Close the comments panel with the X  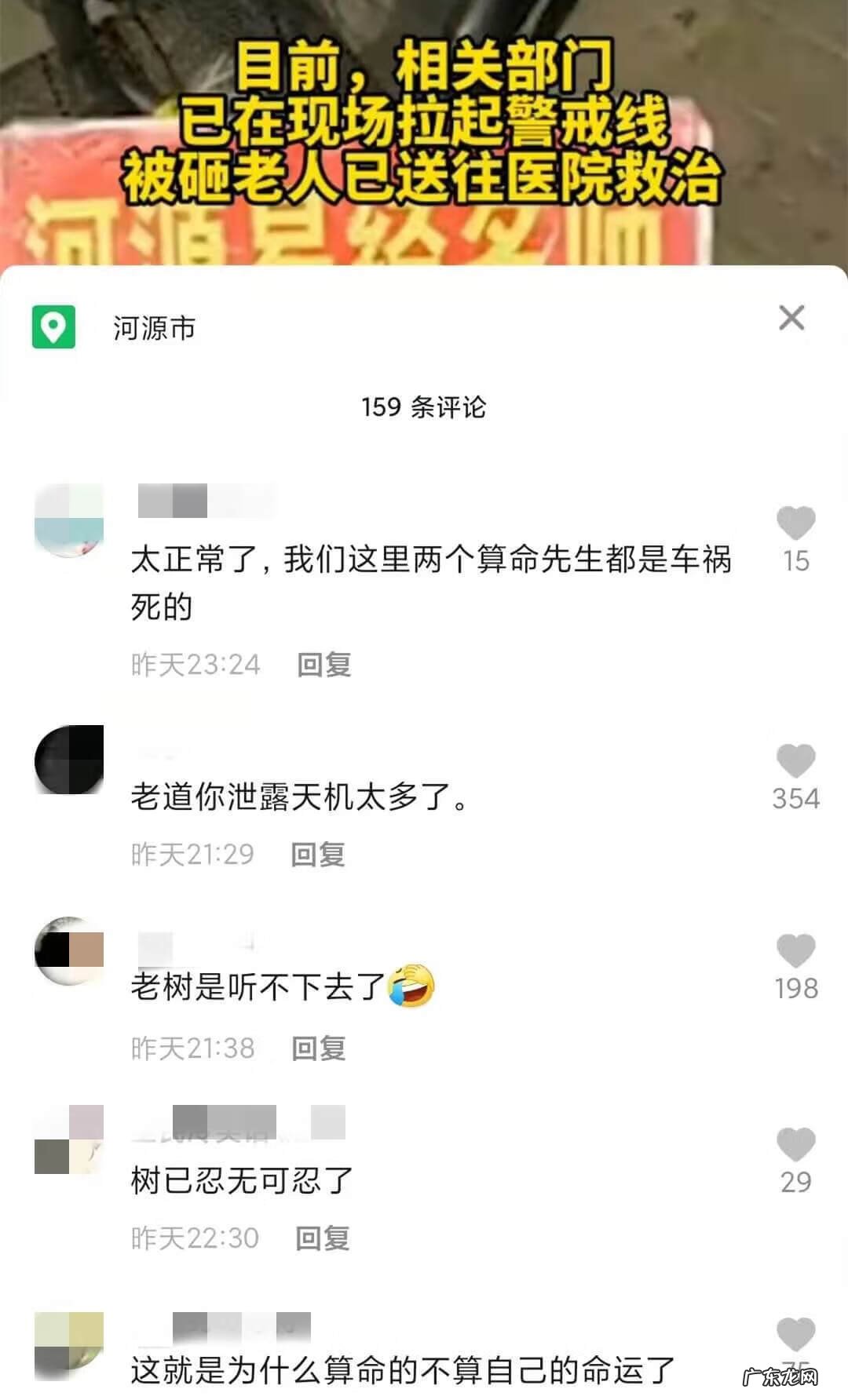[791, 317]
